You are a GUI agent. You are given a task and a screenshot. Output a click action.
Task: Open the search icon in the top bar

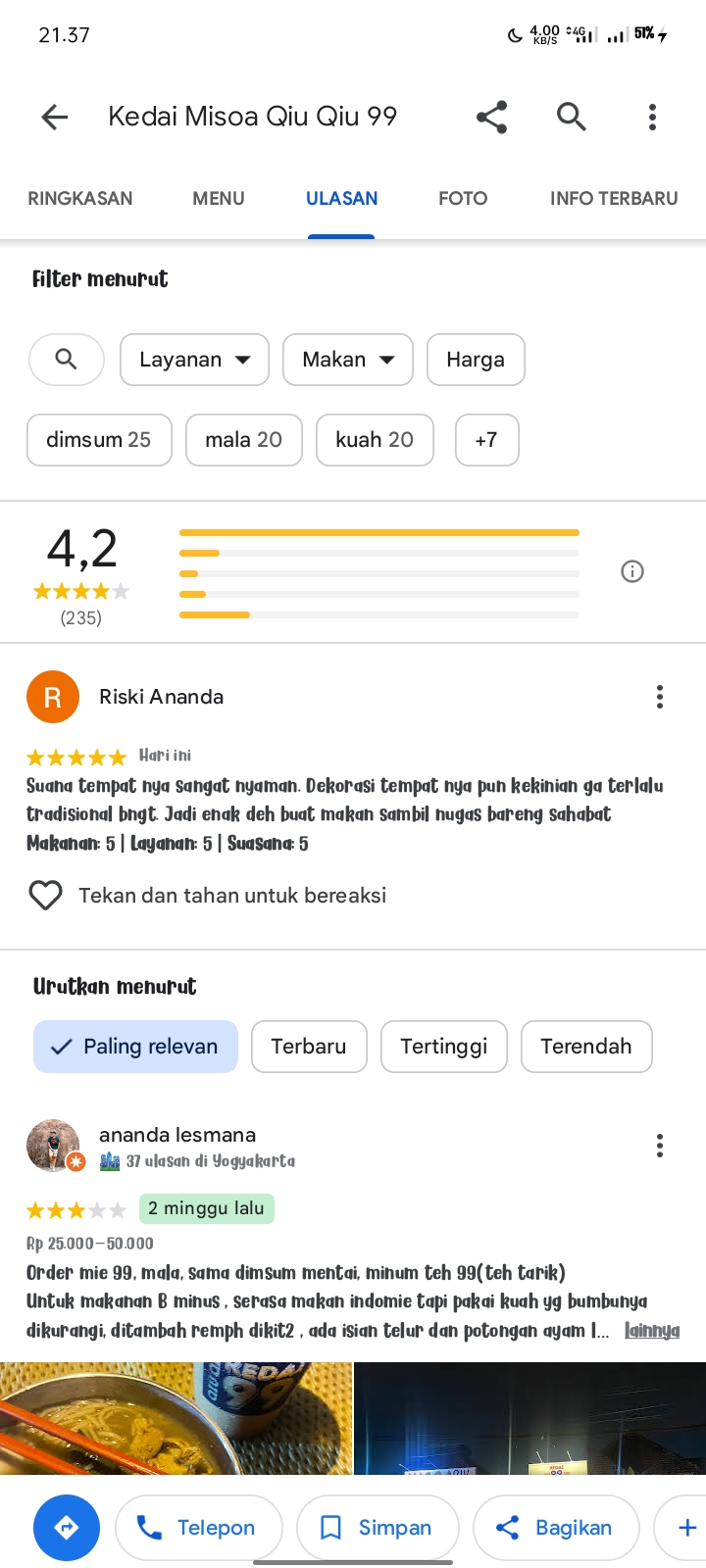572,117
